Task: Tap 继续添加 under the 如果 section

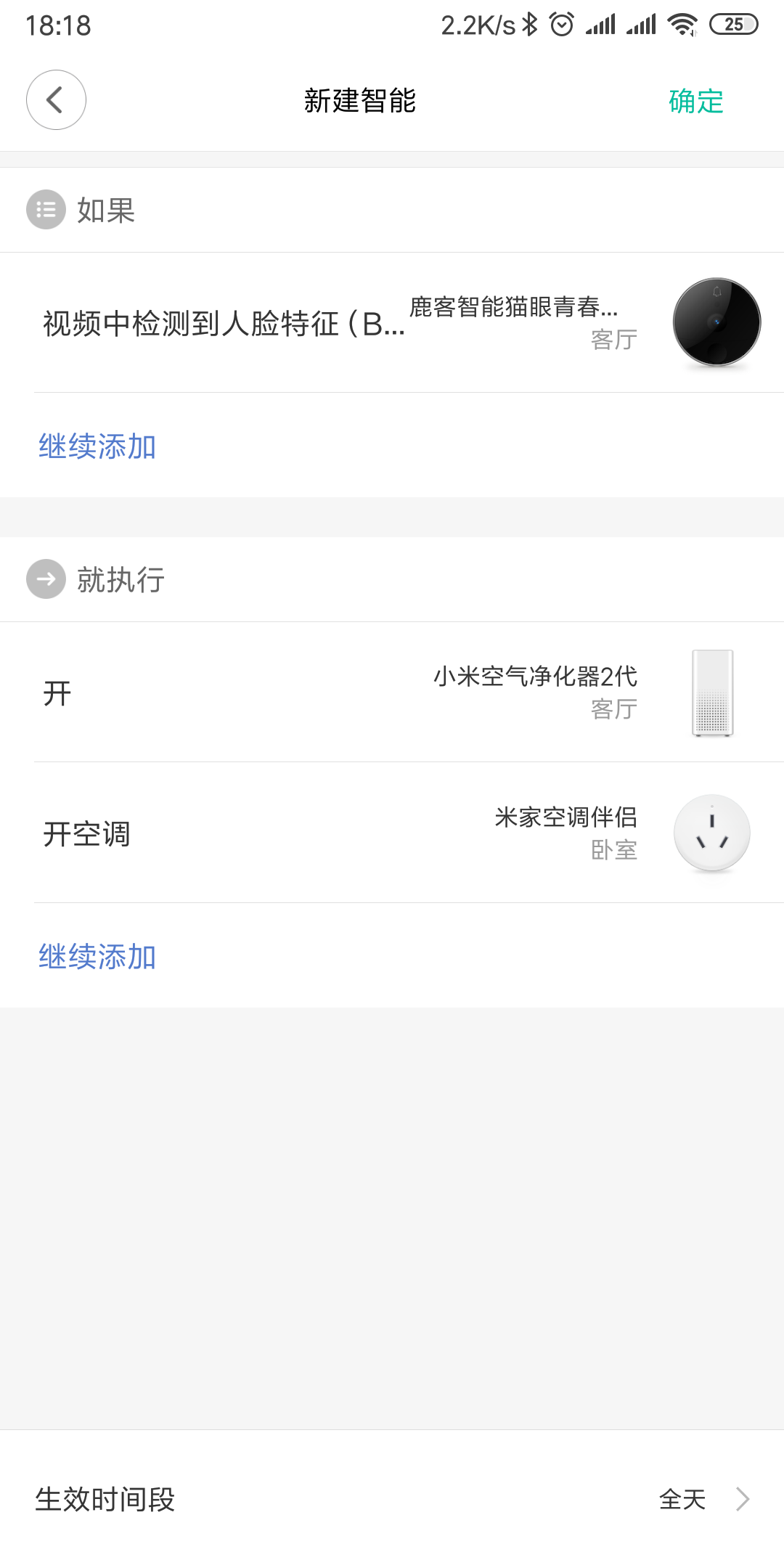Action: point(97,446)
